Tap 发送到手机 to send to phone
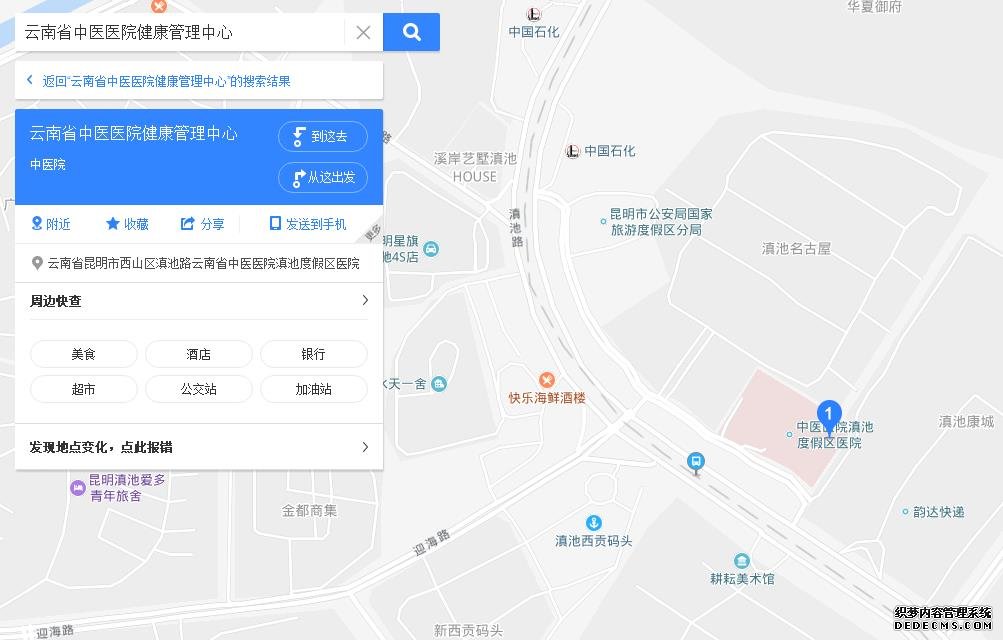1003x640 pixels. 308,224
